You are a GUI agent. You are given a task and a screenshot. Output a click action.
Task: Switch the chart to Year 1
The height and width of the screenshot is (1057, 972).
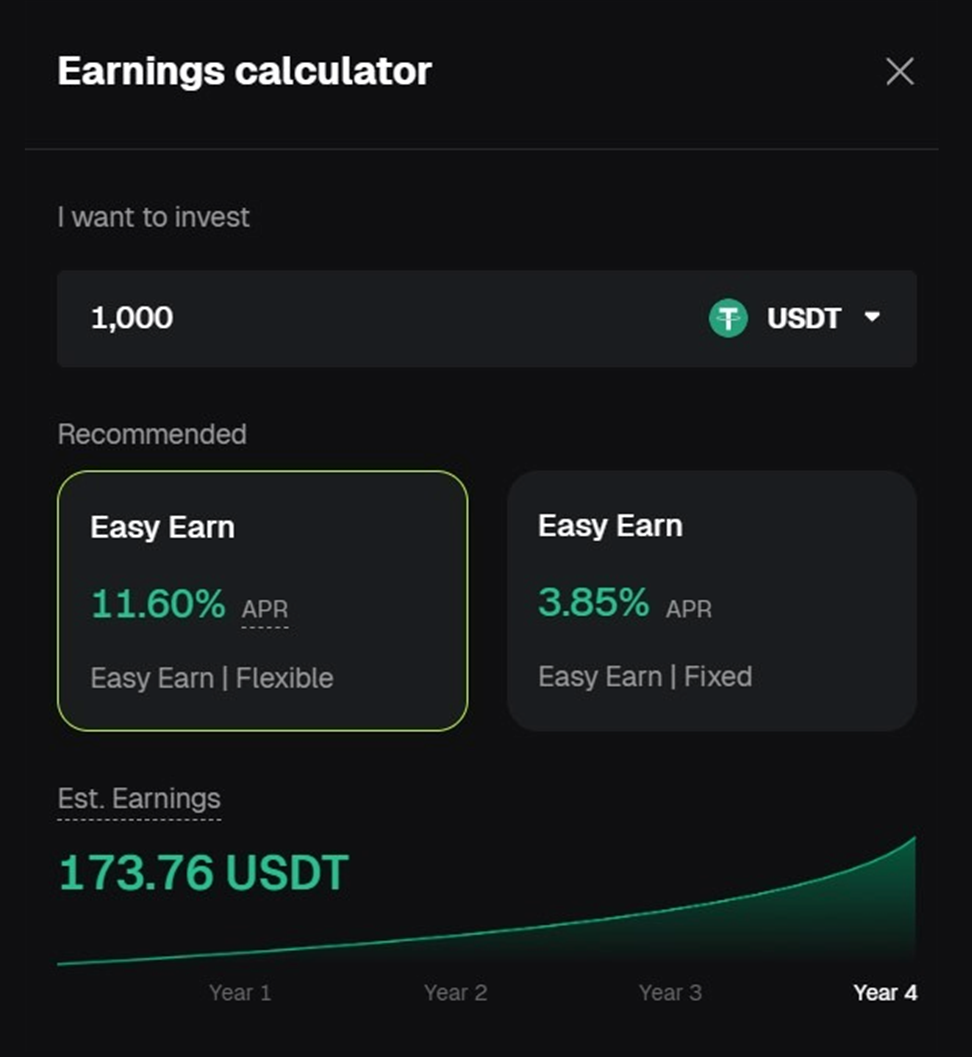(x=239, y=993)
